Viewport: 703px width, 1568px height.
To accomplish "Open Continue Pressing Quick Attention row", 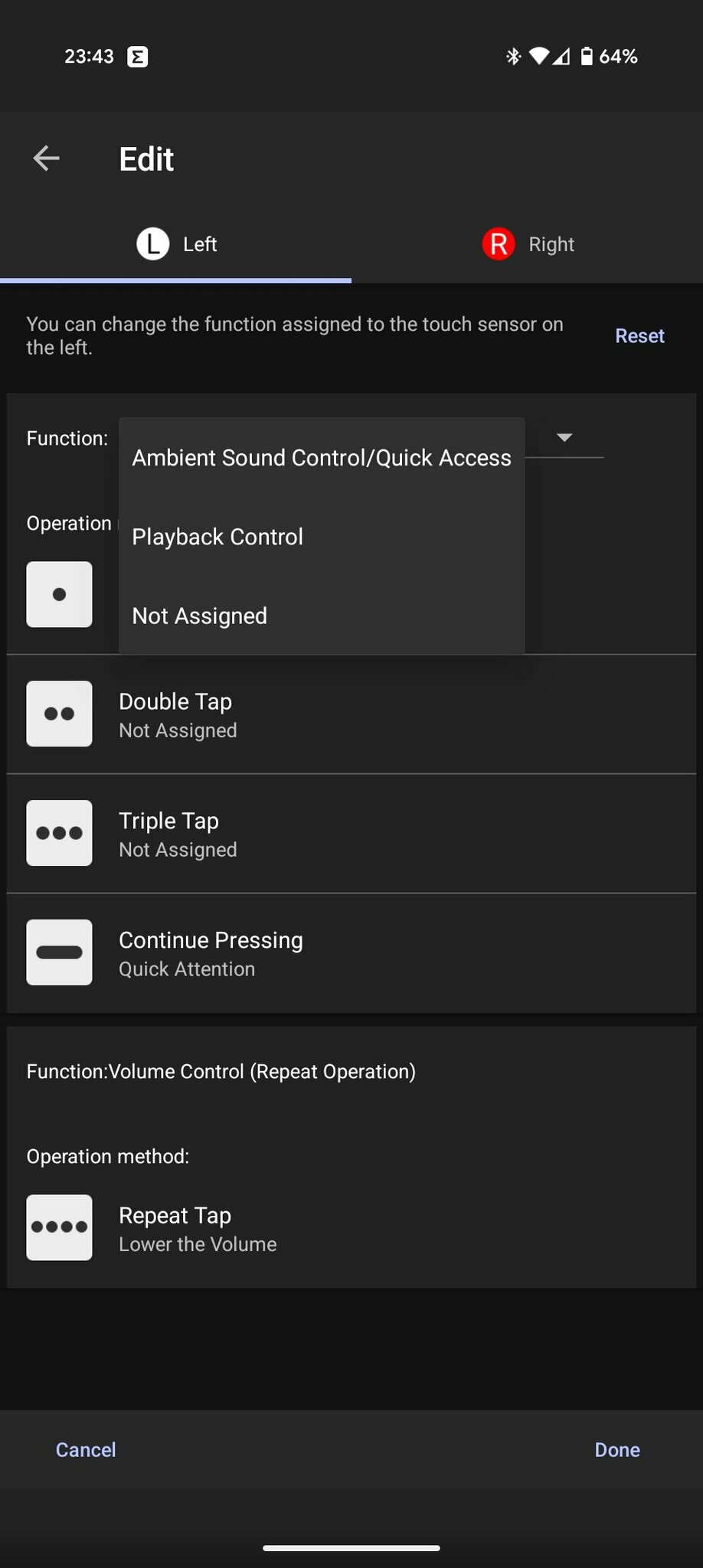I will tap(351, 953).
